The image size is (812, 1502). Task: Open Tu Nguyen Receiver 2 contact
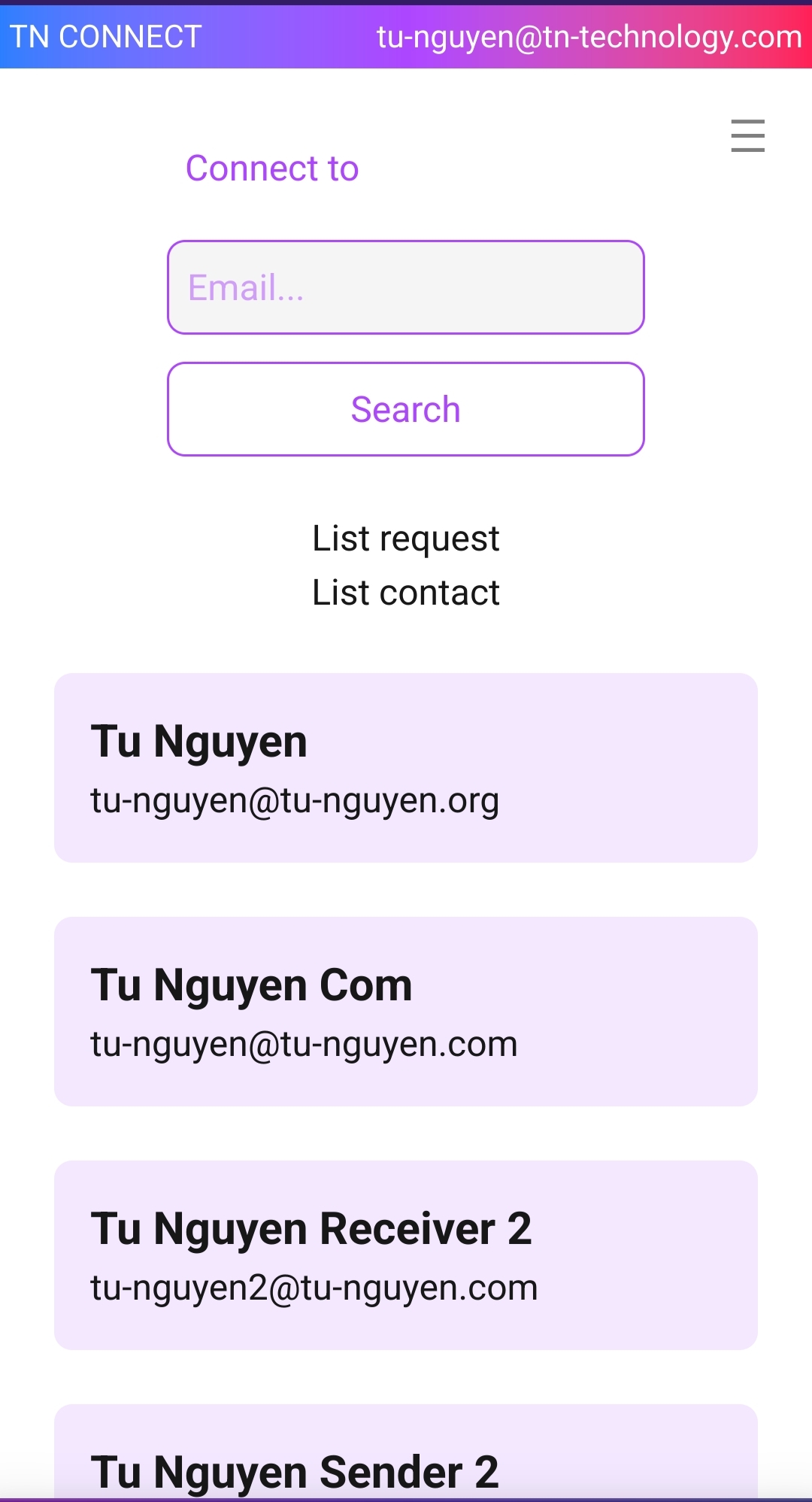[406, 1255]
